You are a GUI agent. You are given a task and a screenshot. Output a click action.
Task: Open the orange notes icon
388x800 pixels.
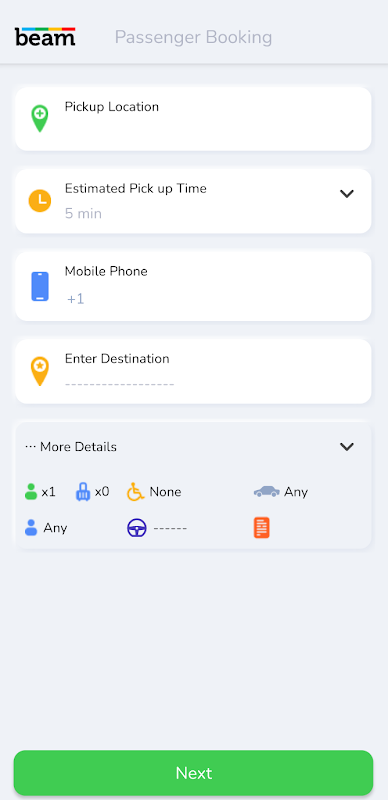261,528
